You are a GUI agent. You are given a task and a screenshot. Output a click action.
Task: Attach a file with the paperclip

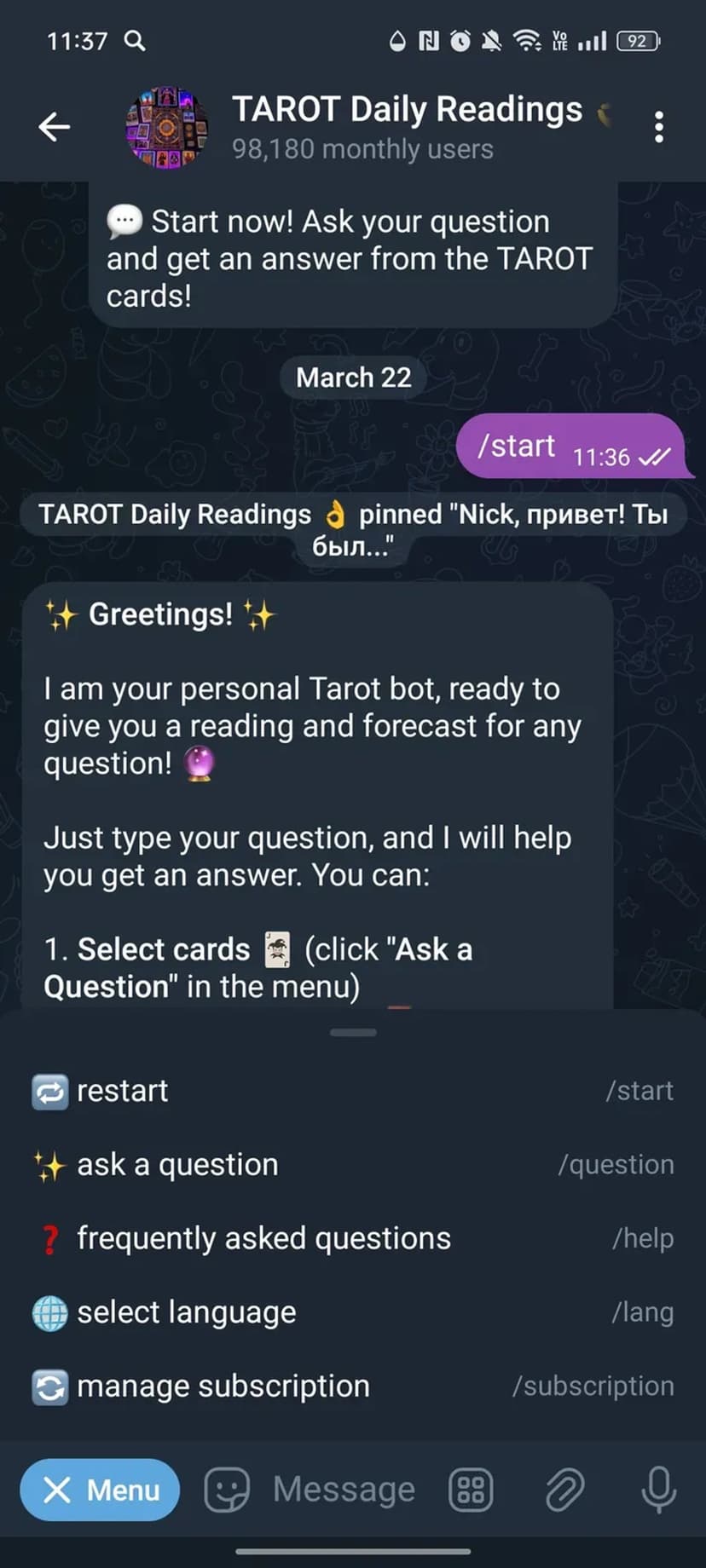564,1490
